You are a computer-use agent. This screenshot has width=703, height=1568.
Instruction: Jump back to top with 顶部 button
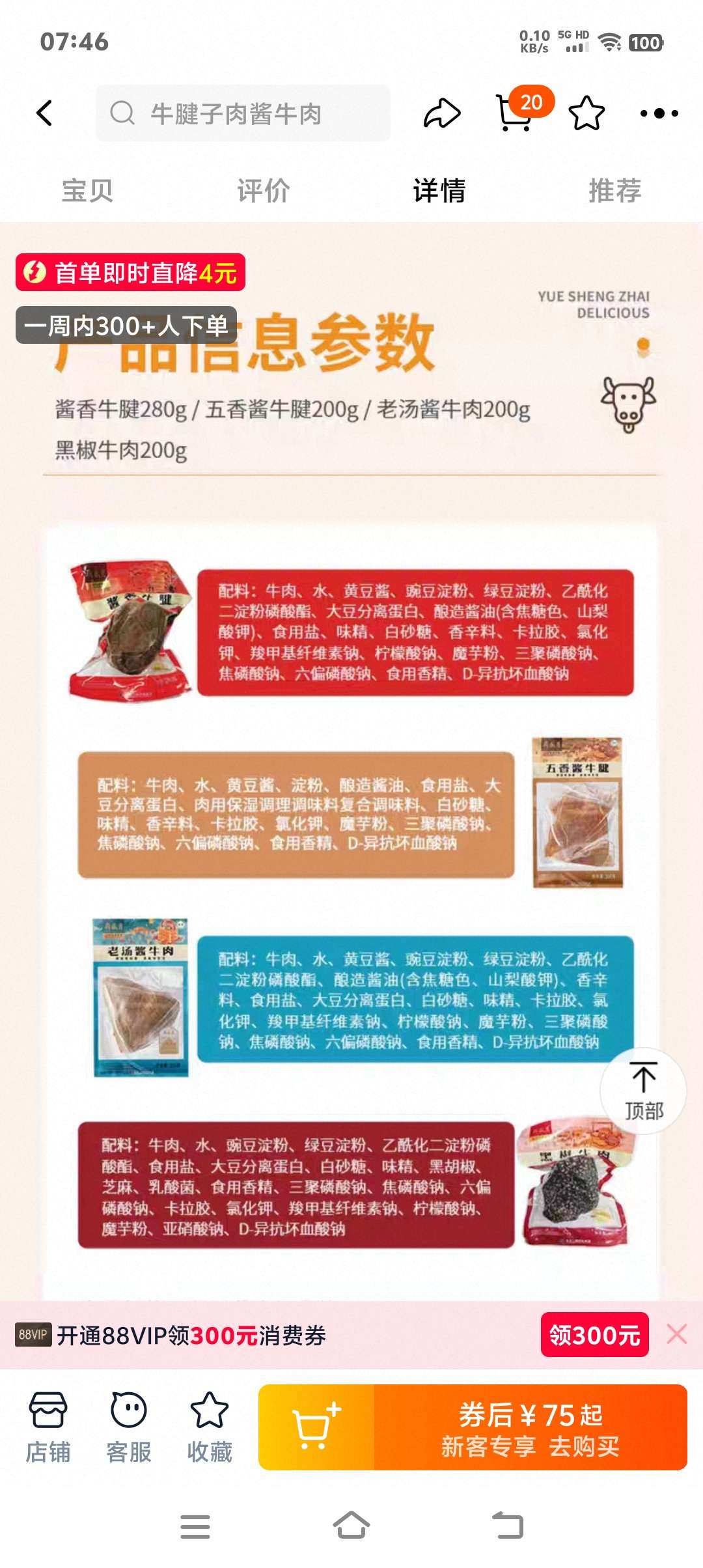coord(644,1091)
